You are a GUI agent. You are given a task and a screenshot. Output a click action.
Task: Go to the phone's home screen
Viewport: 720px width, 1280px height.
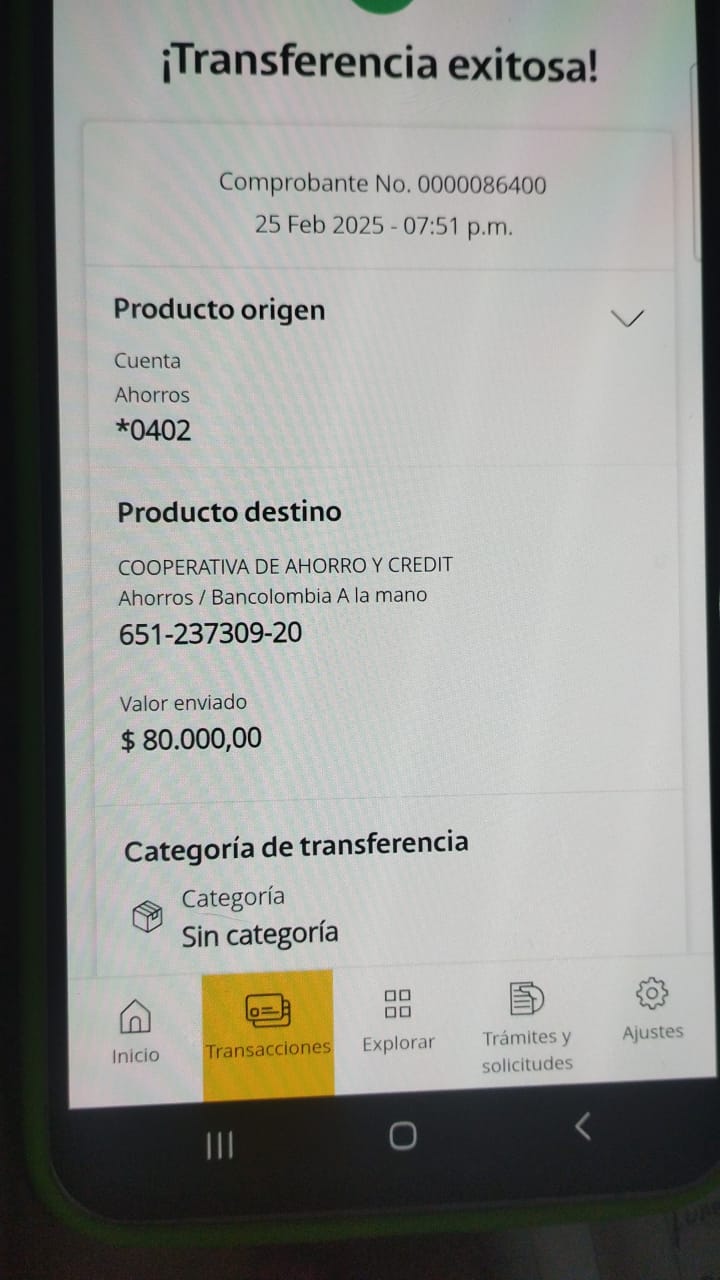tap(402, 1135)
